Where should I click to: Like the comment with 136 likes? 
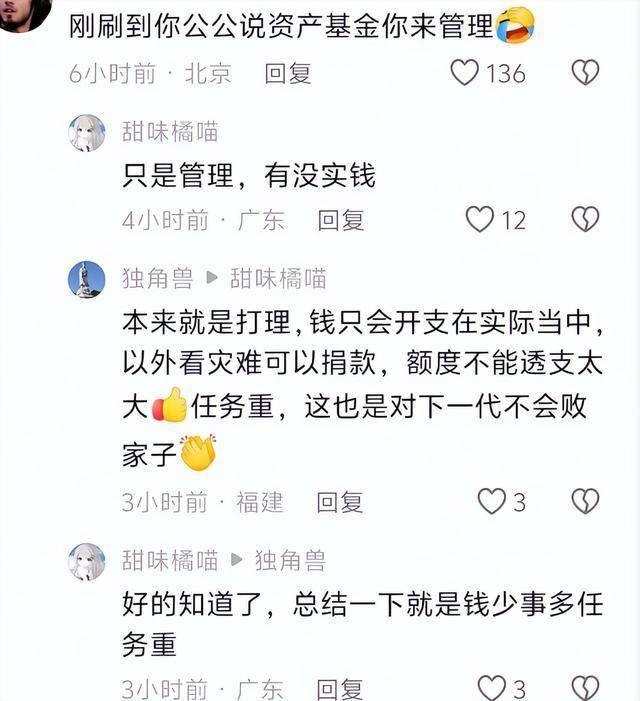coord(465,72)
